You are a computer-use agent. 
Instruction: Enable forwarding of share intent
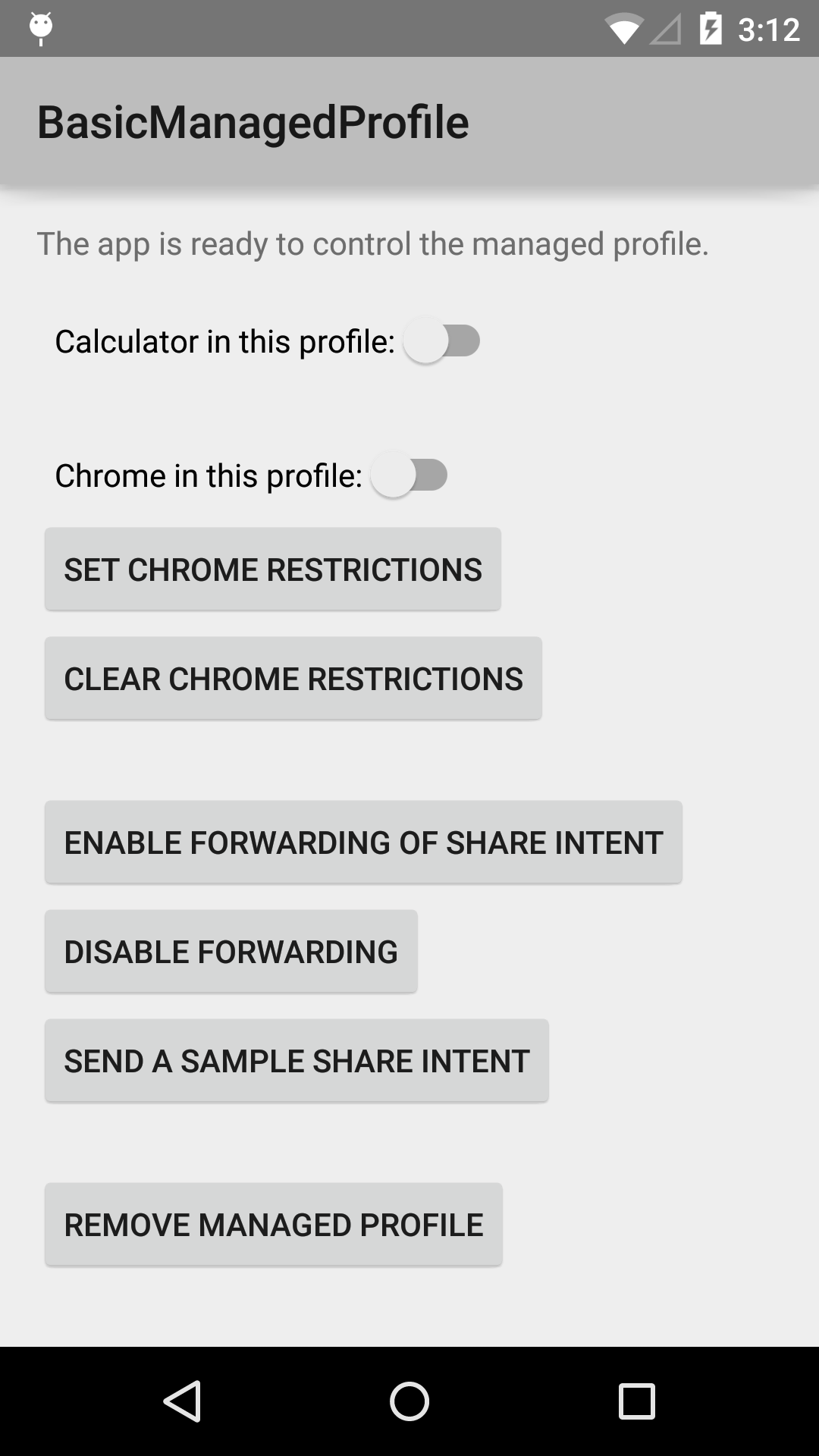pos(363,843)
